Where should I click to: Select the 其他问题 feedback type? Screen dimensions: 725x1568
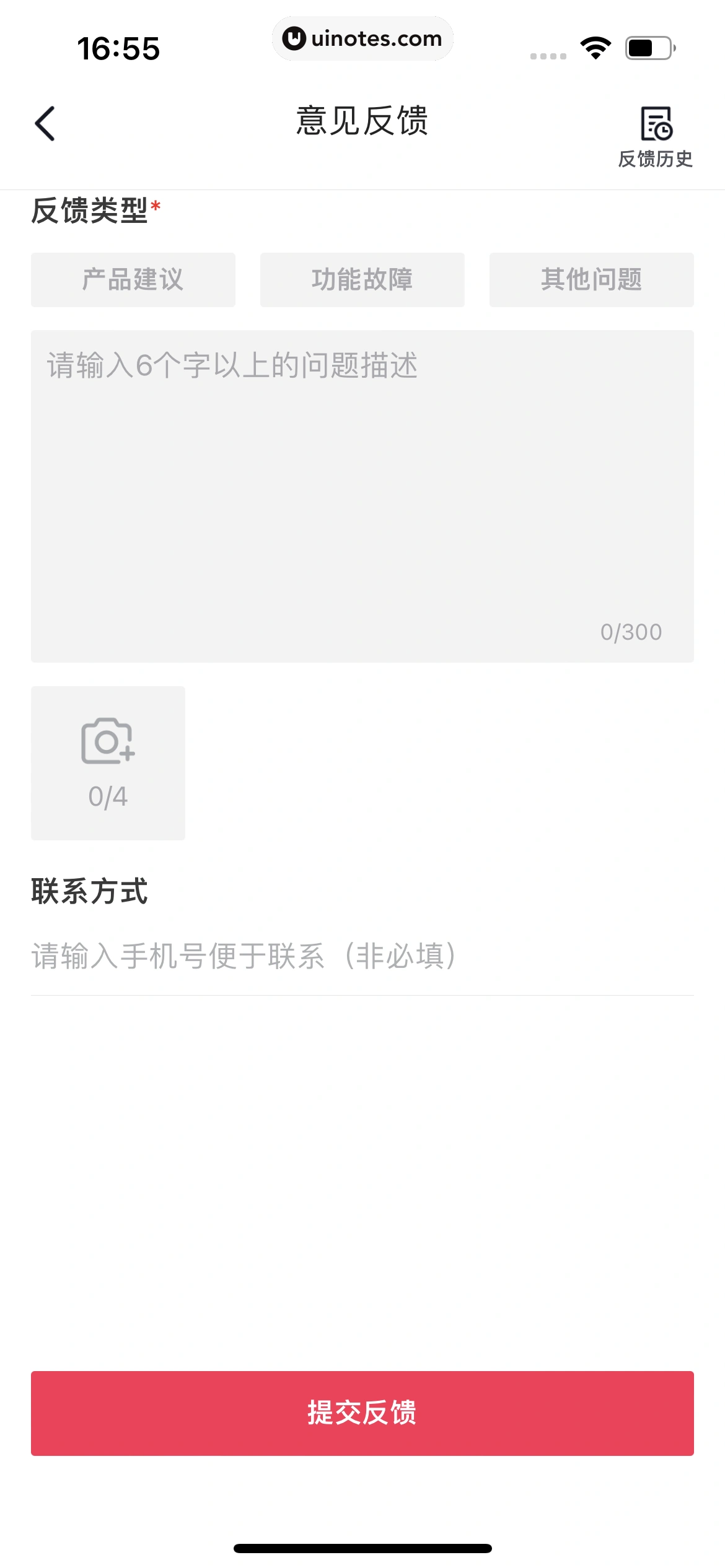click(591, 280)
